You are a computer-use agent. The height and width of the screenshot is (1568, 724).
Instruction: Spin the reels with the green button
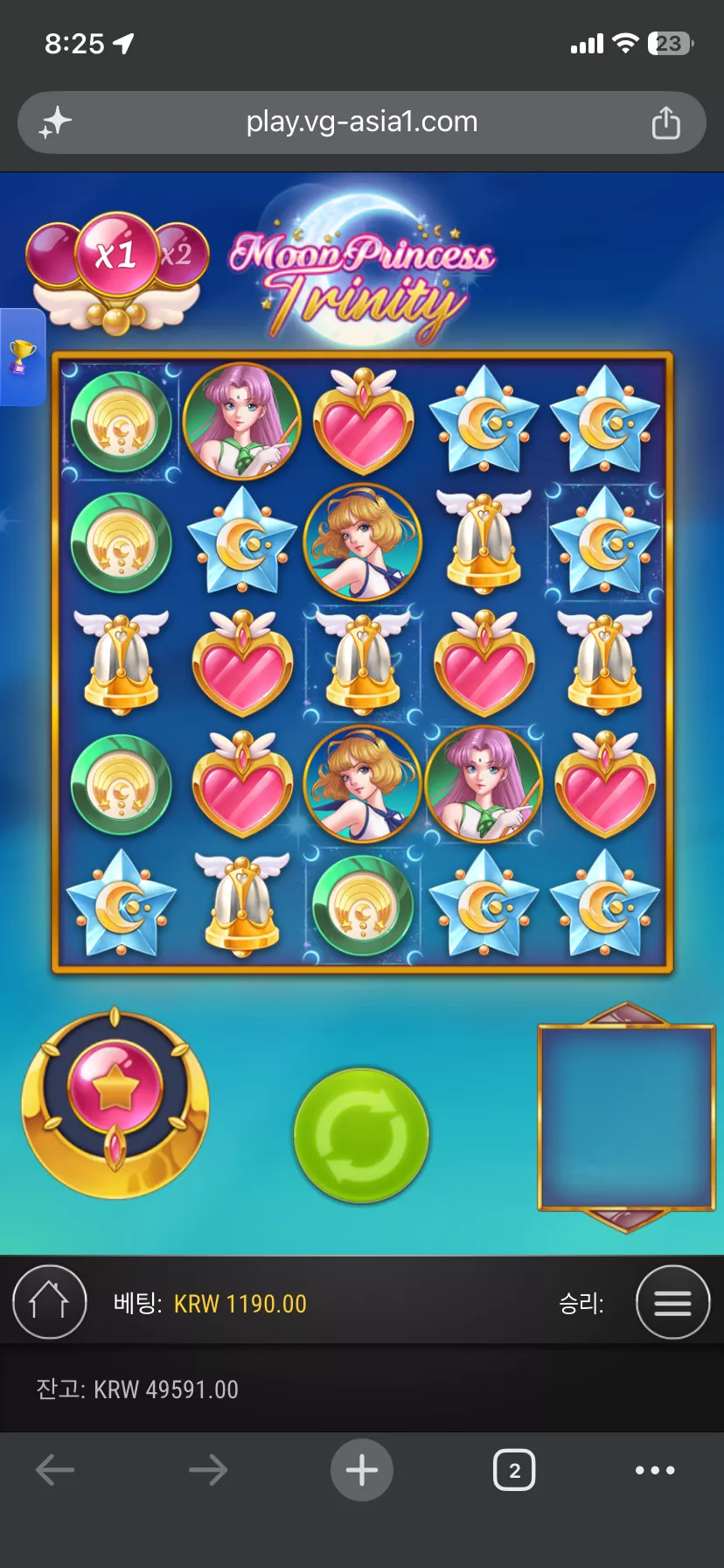(x=361, y=1136)
